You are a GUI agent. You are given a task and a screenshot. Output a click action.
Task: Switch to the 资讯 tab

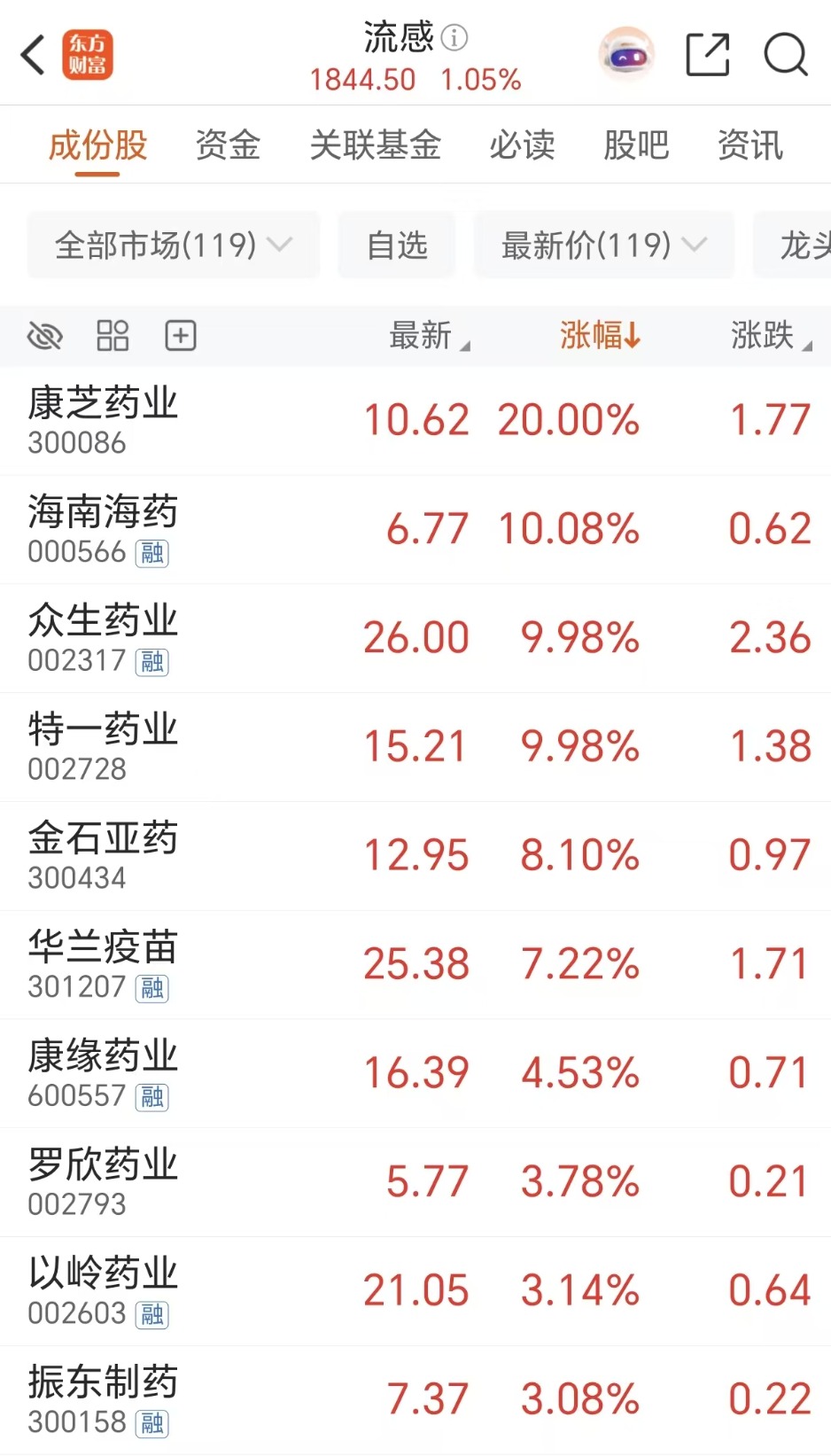[x=749, y=145]
